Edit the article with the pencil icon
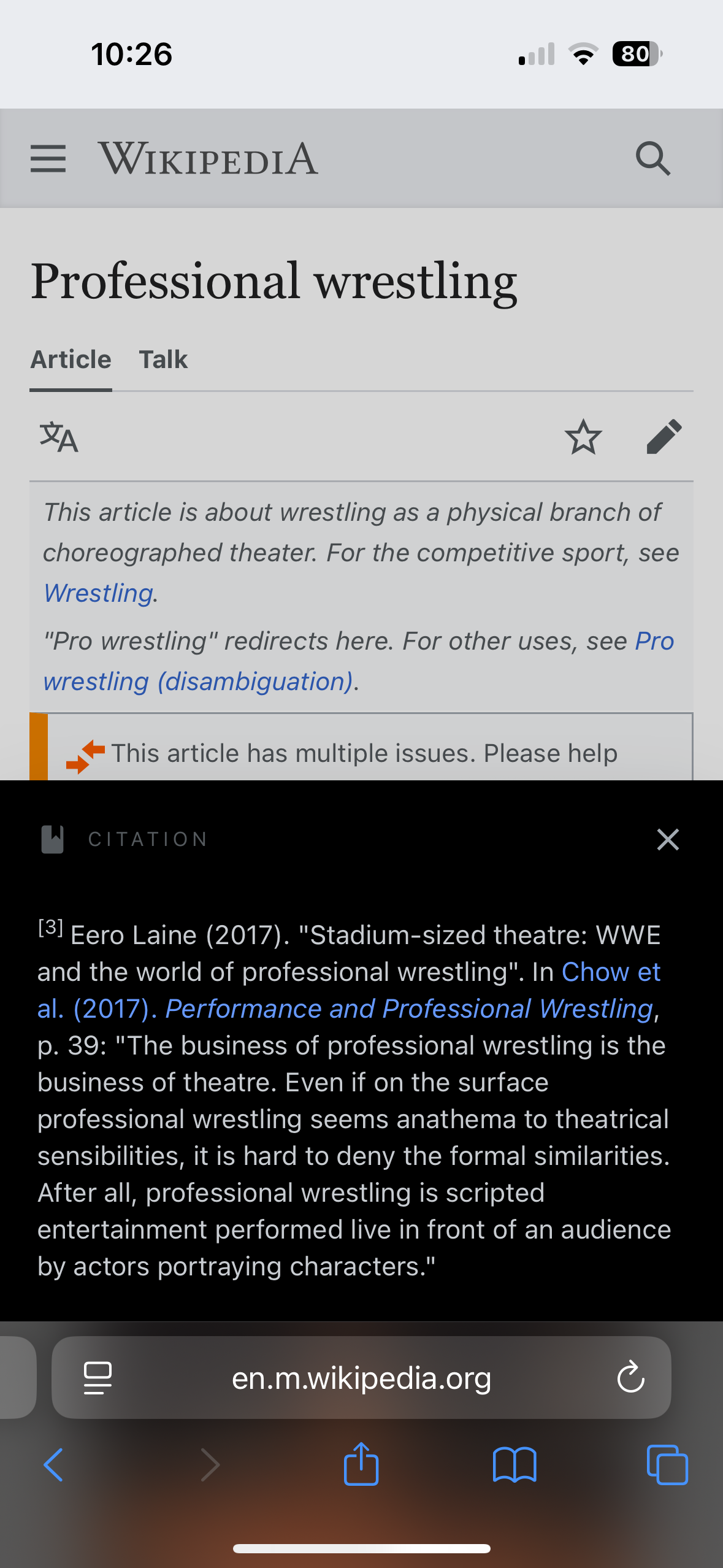This screenshot has height=1568, width=723. point(664,437)
